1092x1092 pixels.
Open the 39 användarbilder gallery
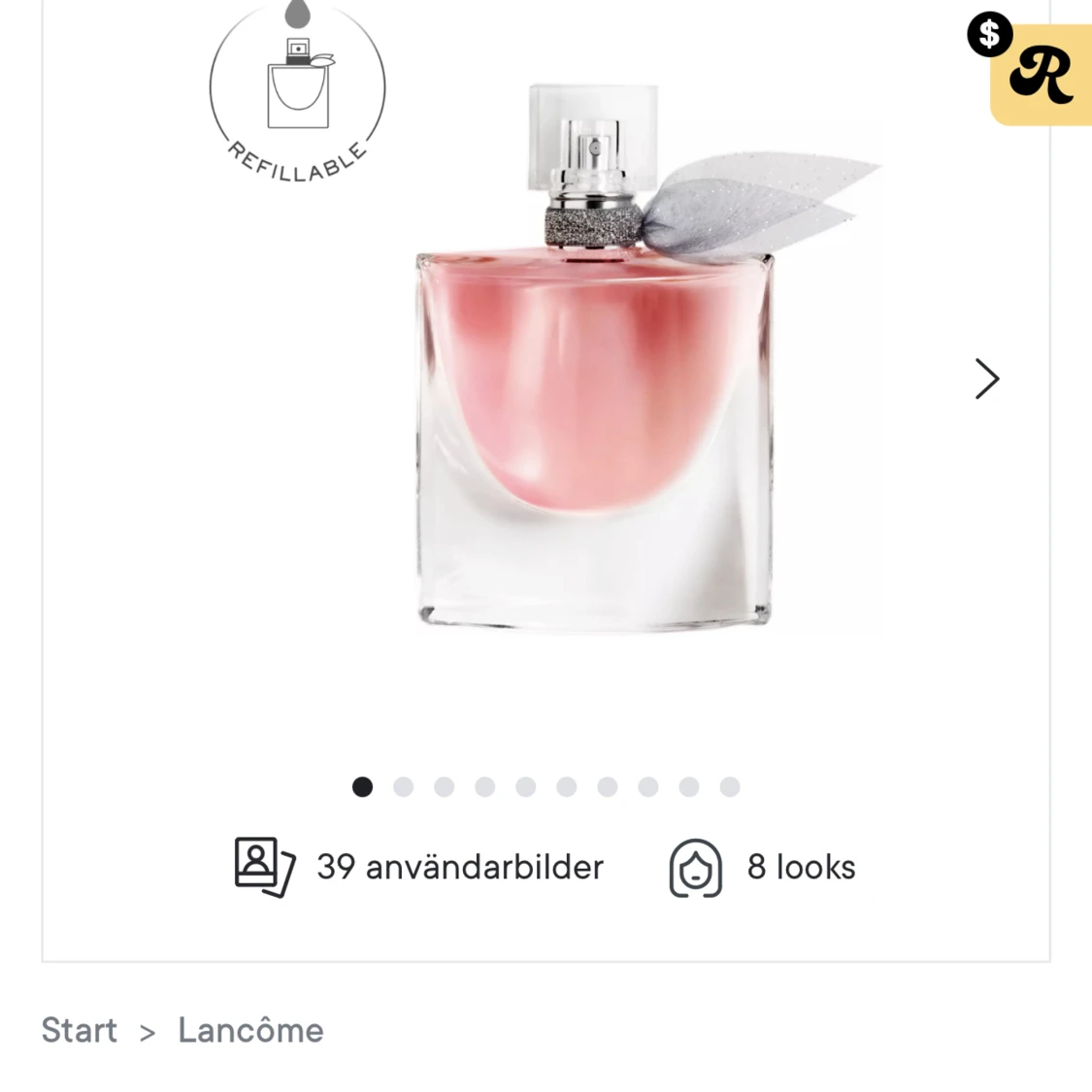tap(419, 867)
